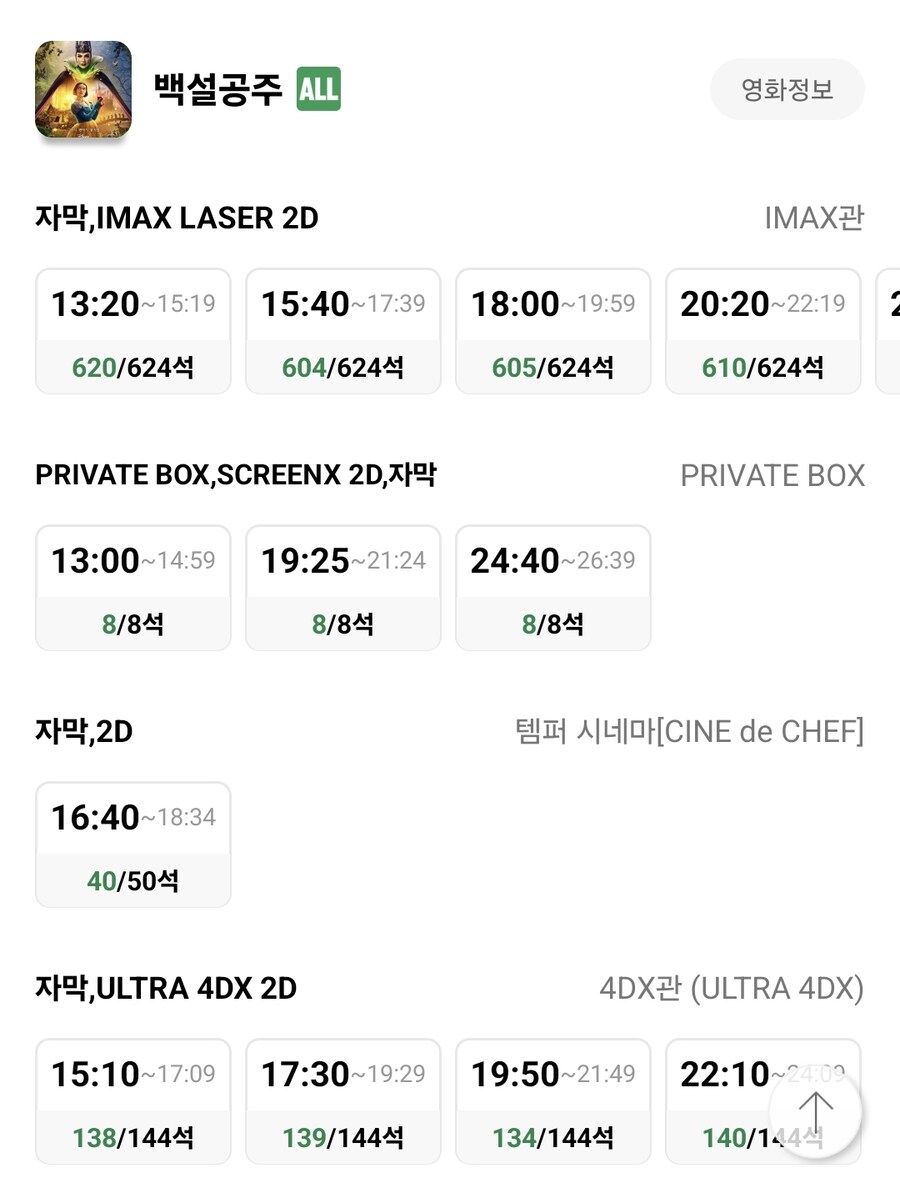Book the late 24:40 PRIVATE BOX showtime
The image size is (900, 1203).
(x=552, y=588)
